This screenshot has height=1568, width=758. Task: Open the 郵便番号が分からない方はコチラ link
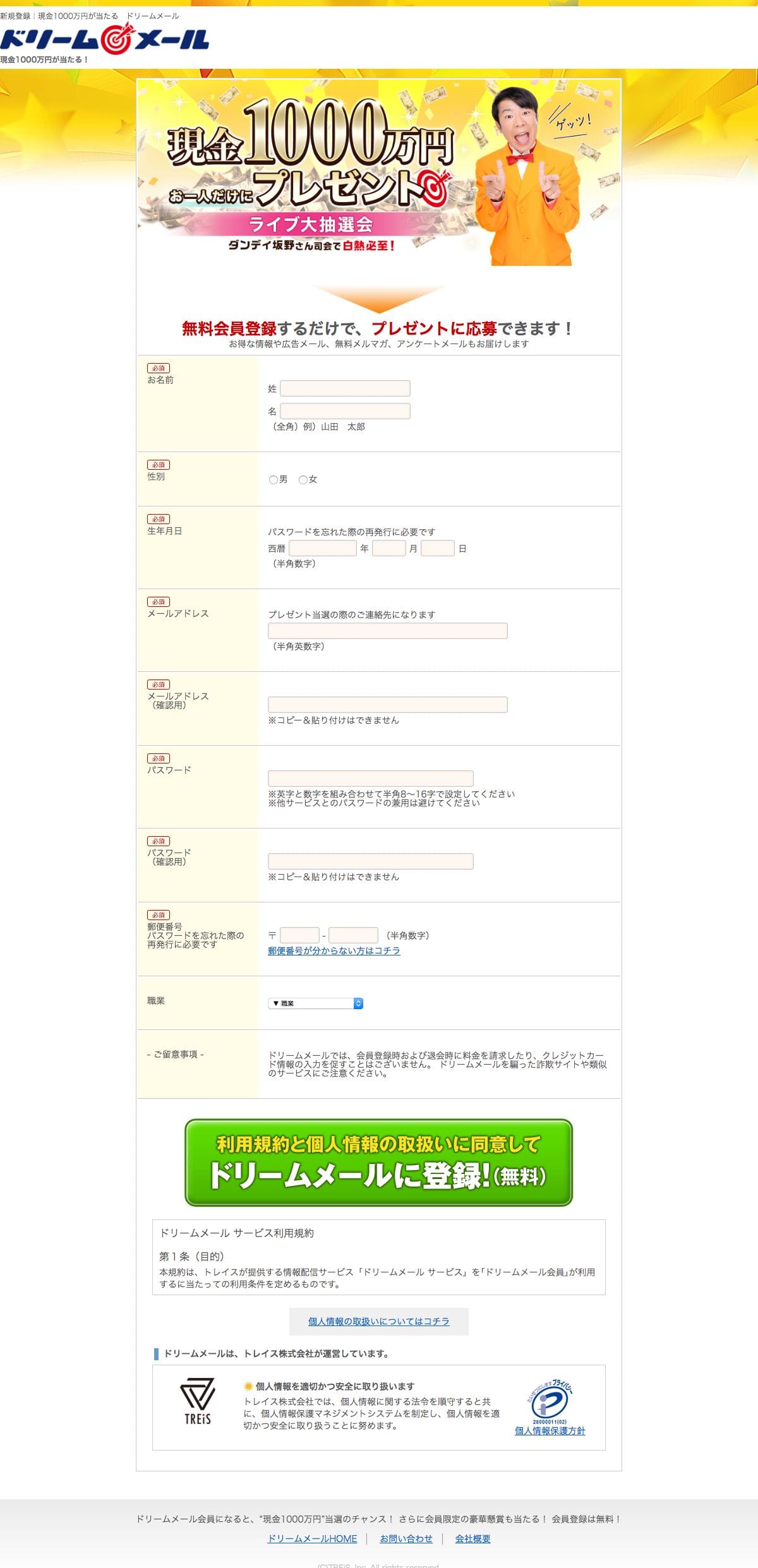tap(334, 950)
